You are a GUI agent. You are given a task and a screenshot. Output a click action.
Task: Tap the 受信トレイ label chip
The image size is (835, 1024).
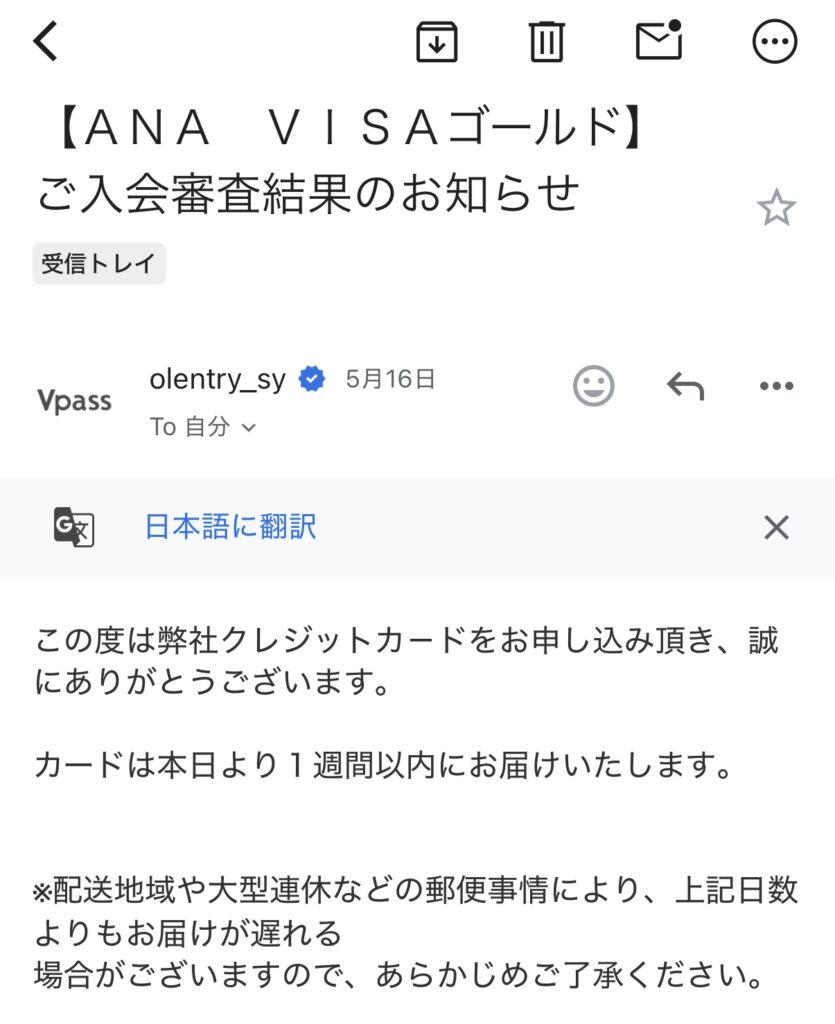click(98, 264)
